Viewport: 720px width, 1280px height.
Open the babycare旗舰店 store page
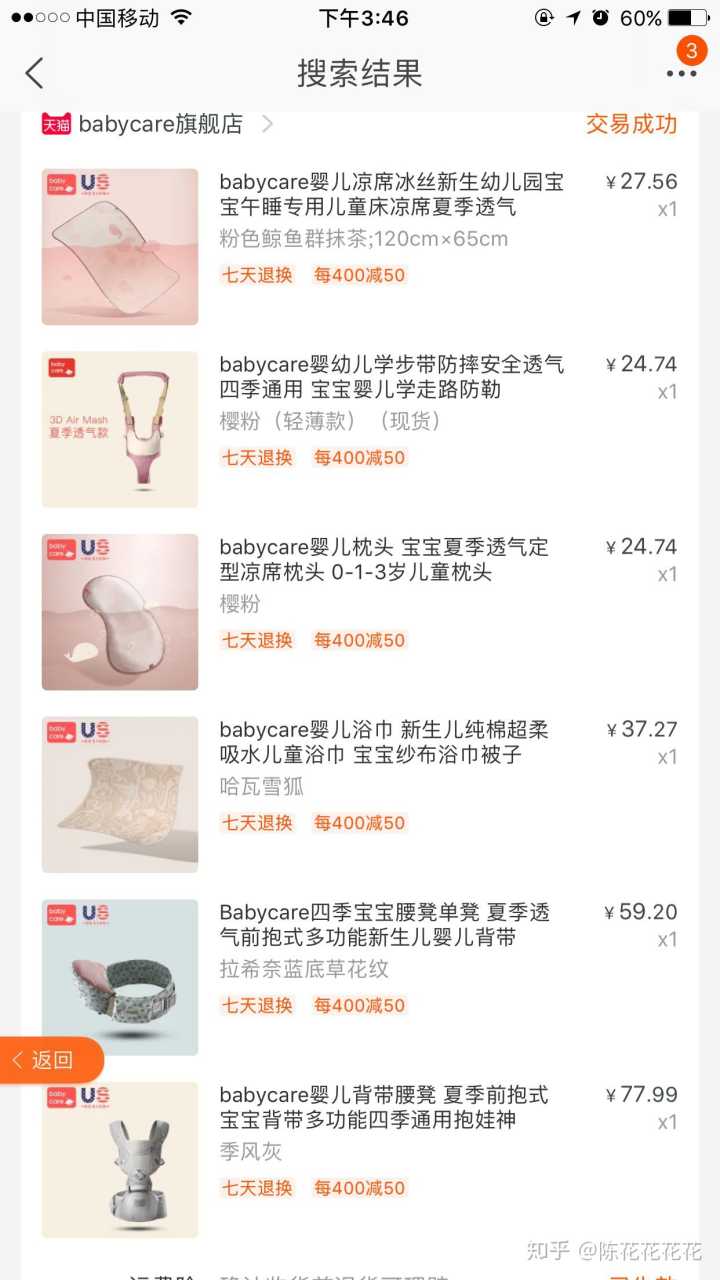pos(160,124)
